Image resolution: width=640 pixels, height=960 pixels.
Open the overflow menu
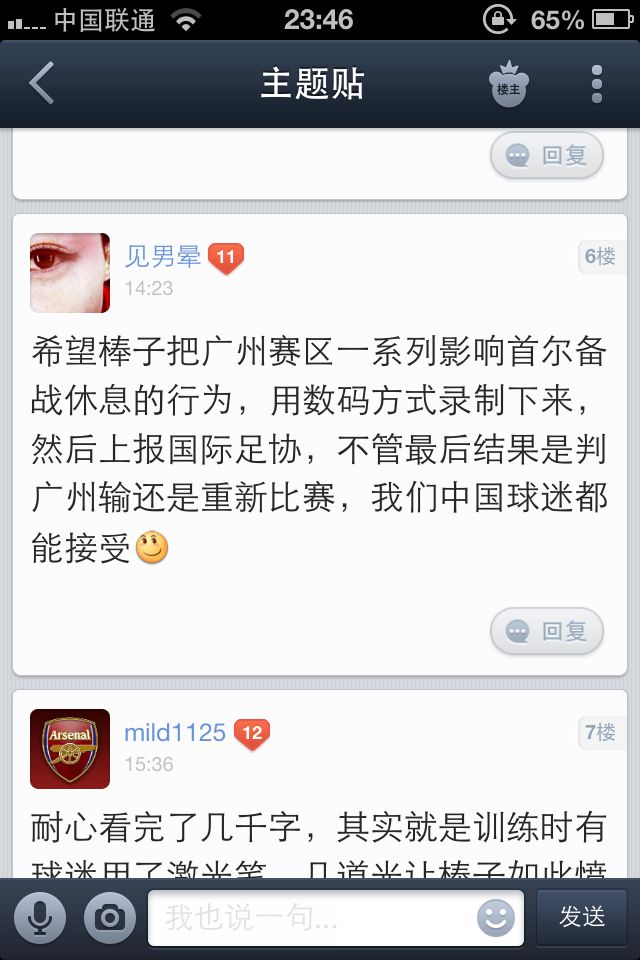(597, 85)
